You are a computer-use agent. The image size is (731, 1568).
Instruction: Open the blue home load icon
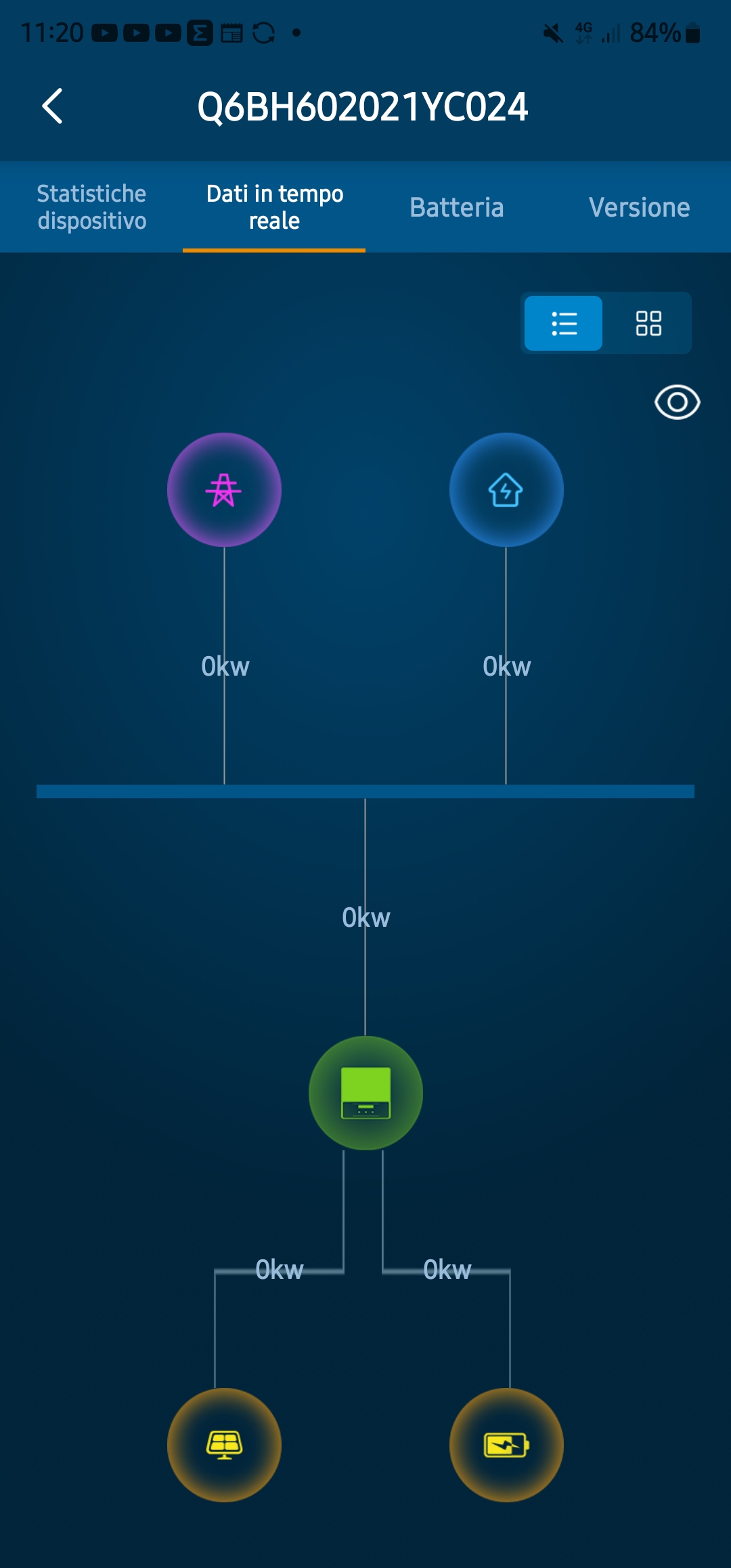(x=506, y=490)
